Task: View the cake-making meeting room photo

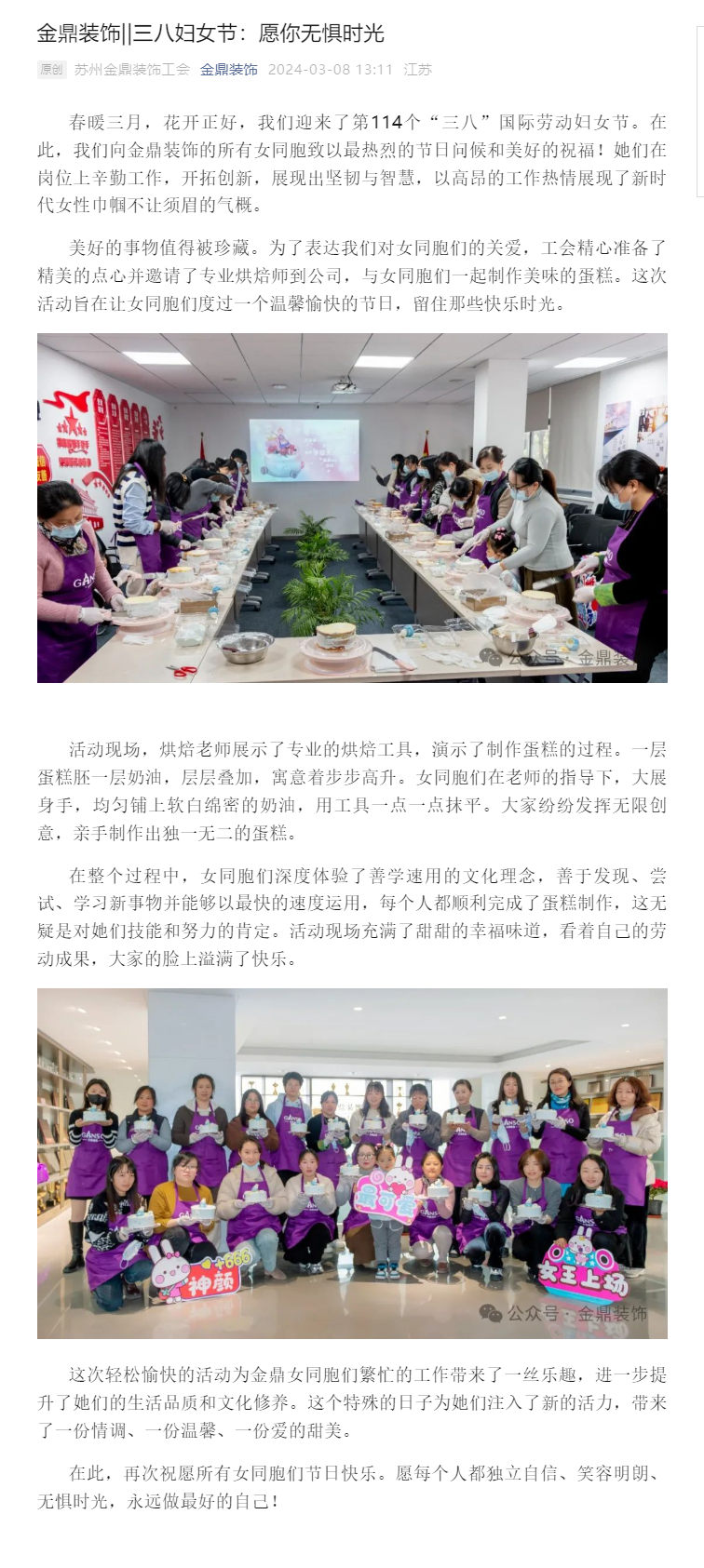Action: click(352, 508)
